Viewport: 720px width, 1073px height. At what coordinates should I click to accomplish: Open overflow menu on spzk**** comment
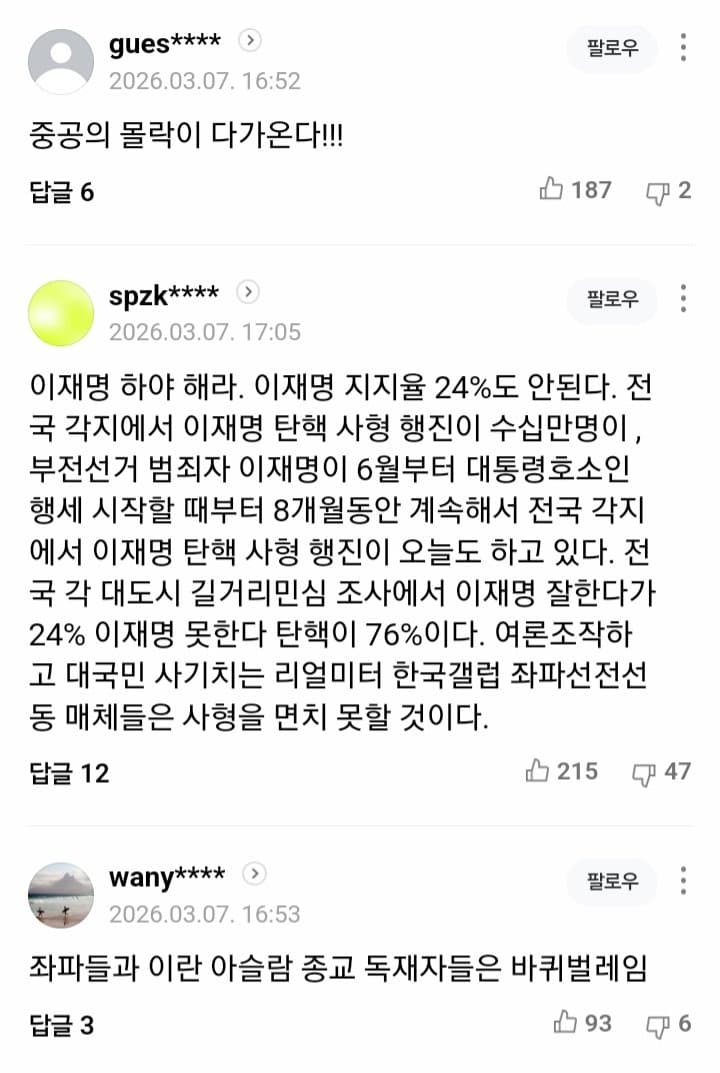pyautogui.click(x=683, y=298)
